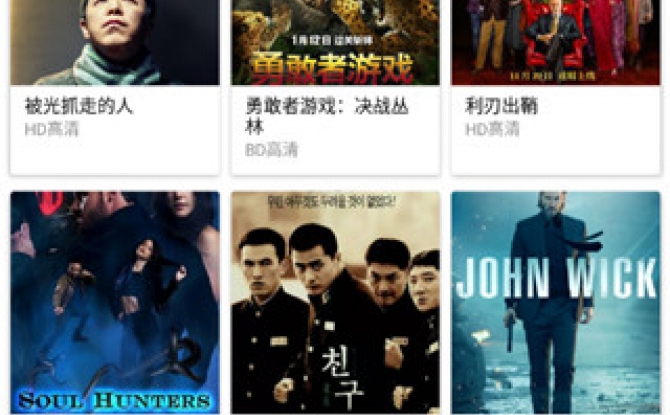Open the Soul Hunters movie poster
This screenshot has height=415, width=670.
click(114, 303)
